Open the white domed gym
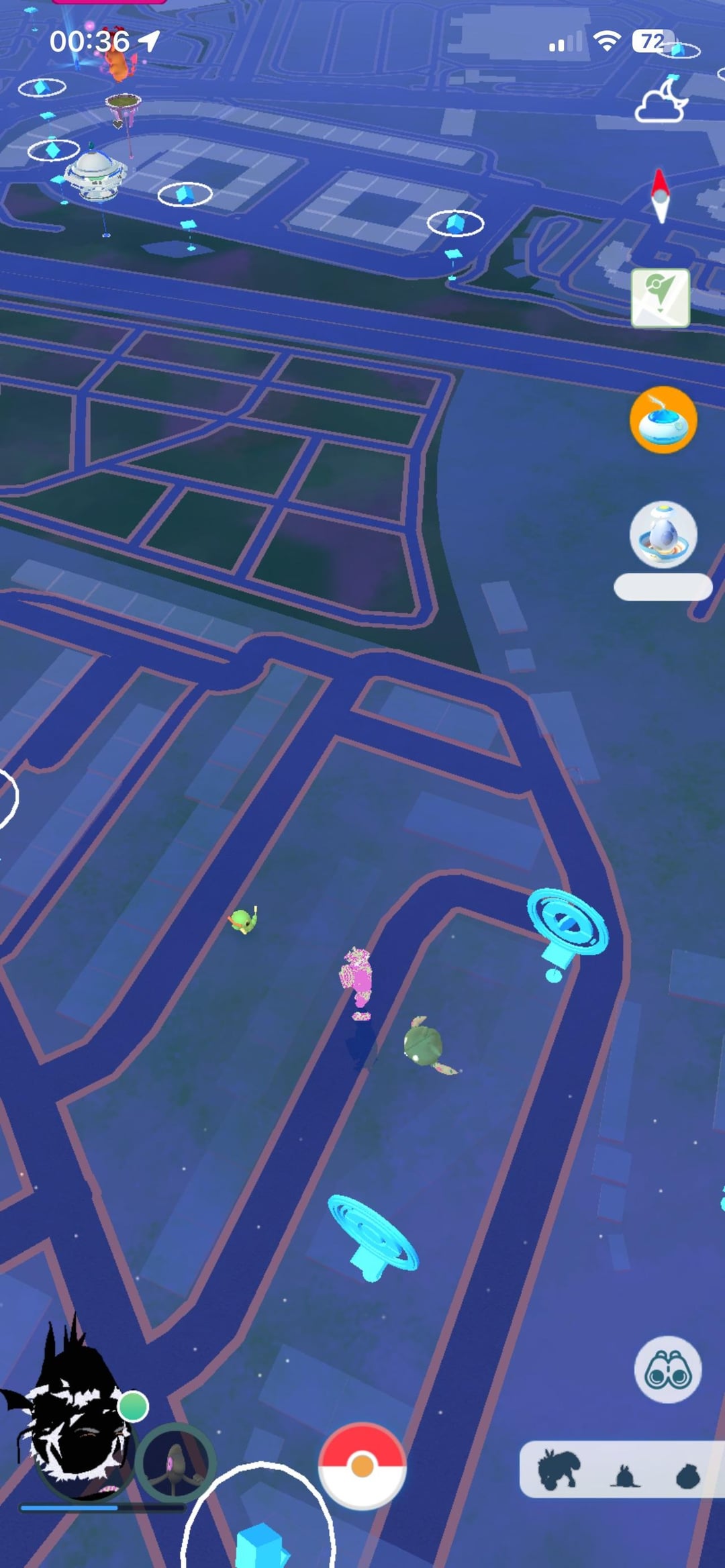Screen dimensions: 725x1568 click(x=94, y=172)
